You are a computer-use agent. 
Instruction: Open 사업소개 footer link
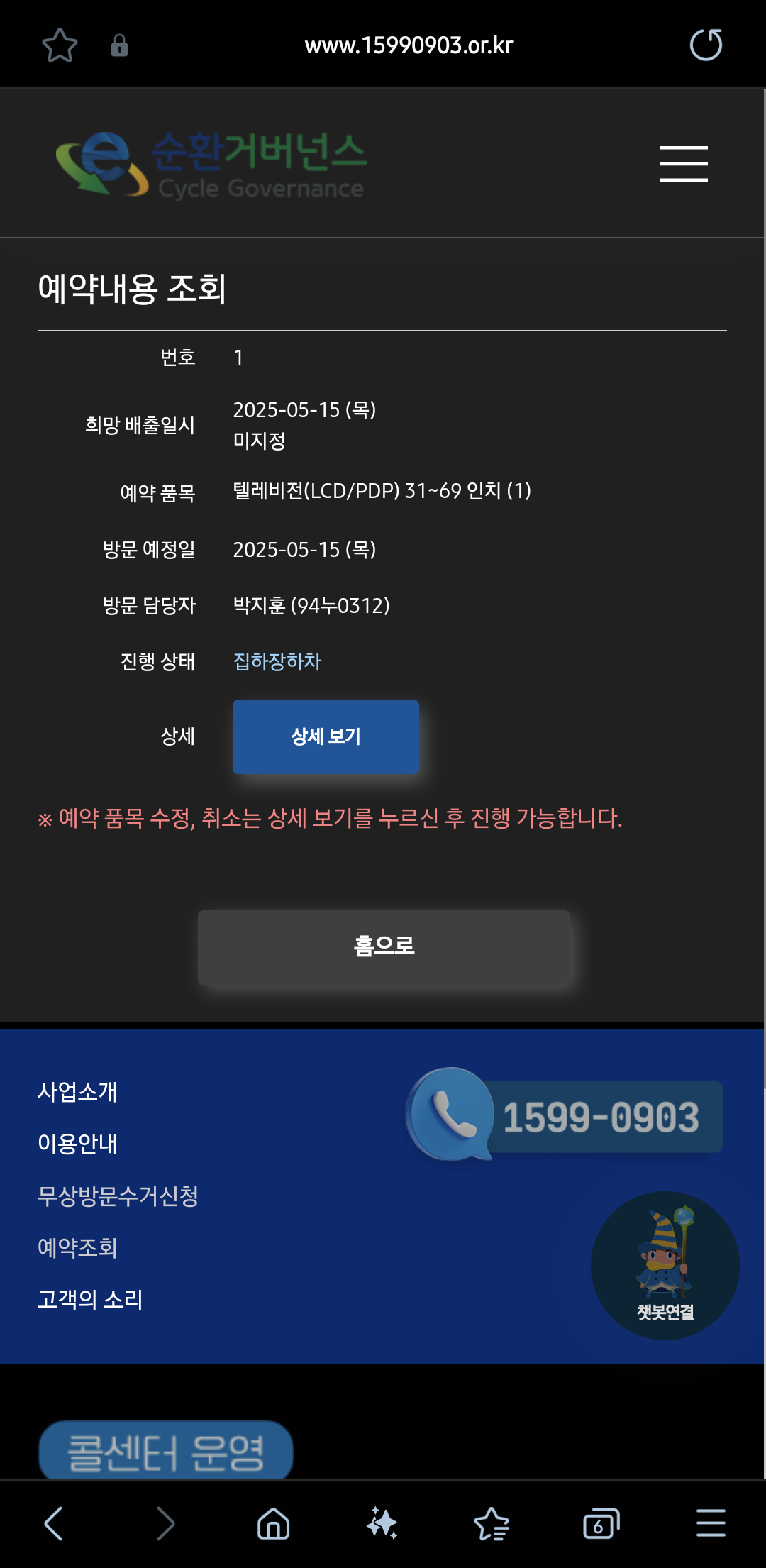click(x=77, y=1091)
